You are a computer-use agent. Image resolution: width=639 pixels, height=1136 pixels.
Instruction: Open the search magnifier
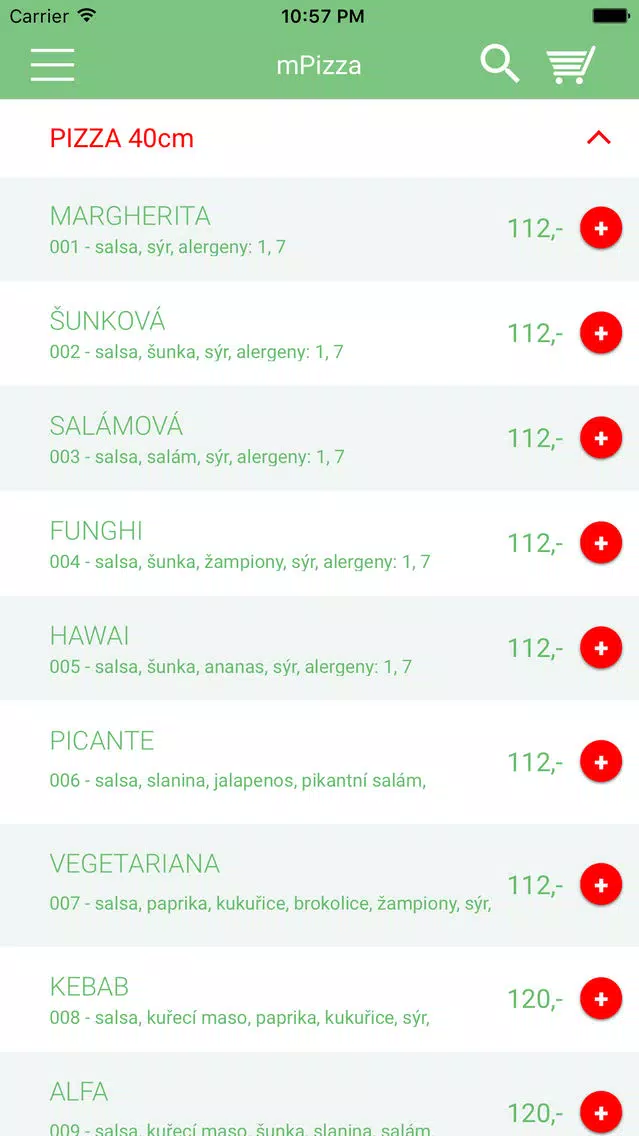pyautogui.click(x=500, y=64)
